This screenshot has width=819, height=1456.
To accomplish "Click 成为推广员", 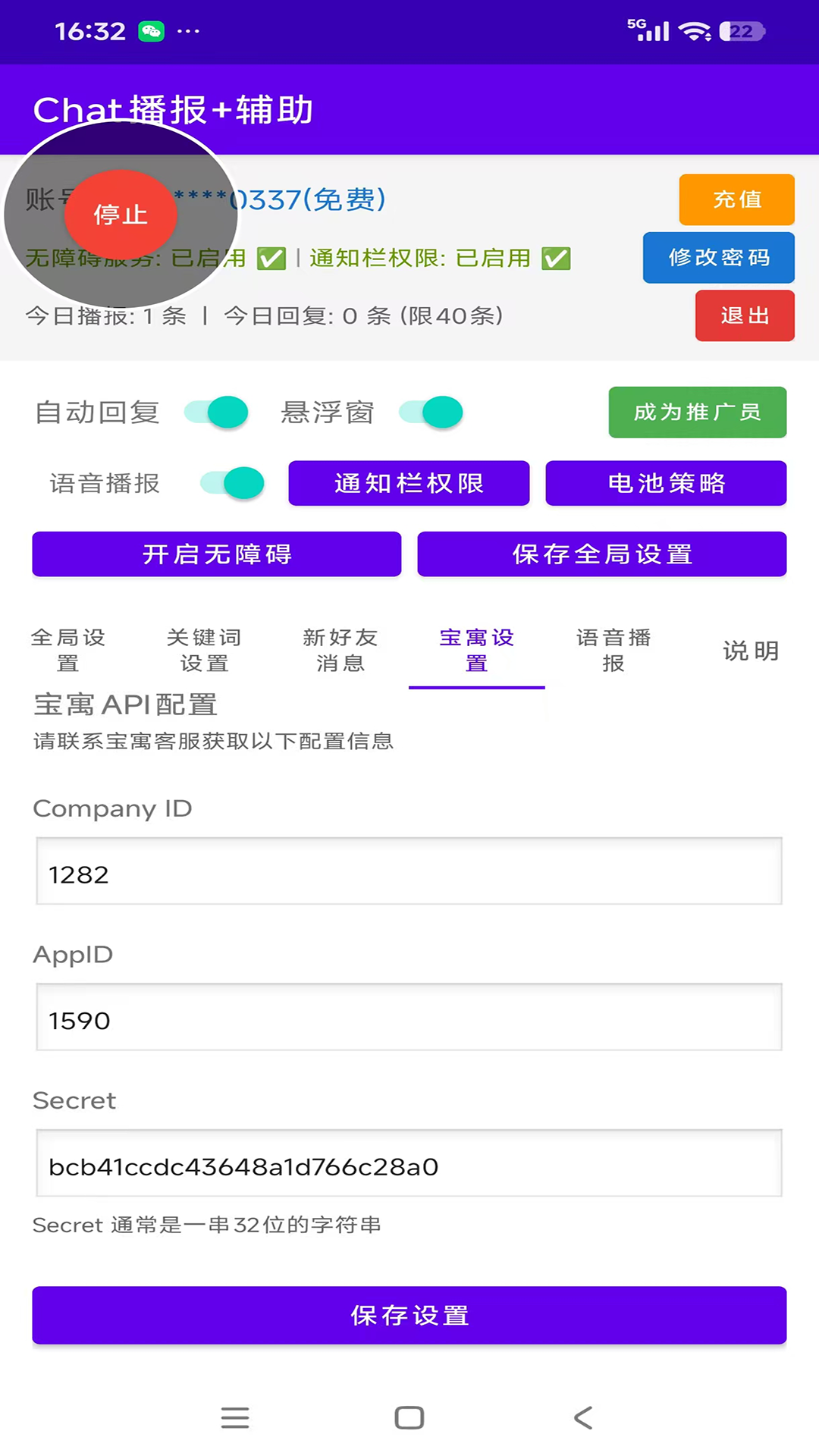I will pyautogui.click(x=696, y=413).
